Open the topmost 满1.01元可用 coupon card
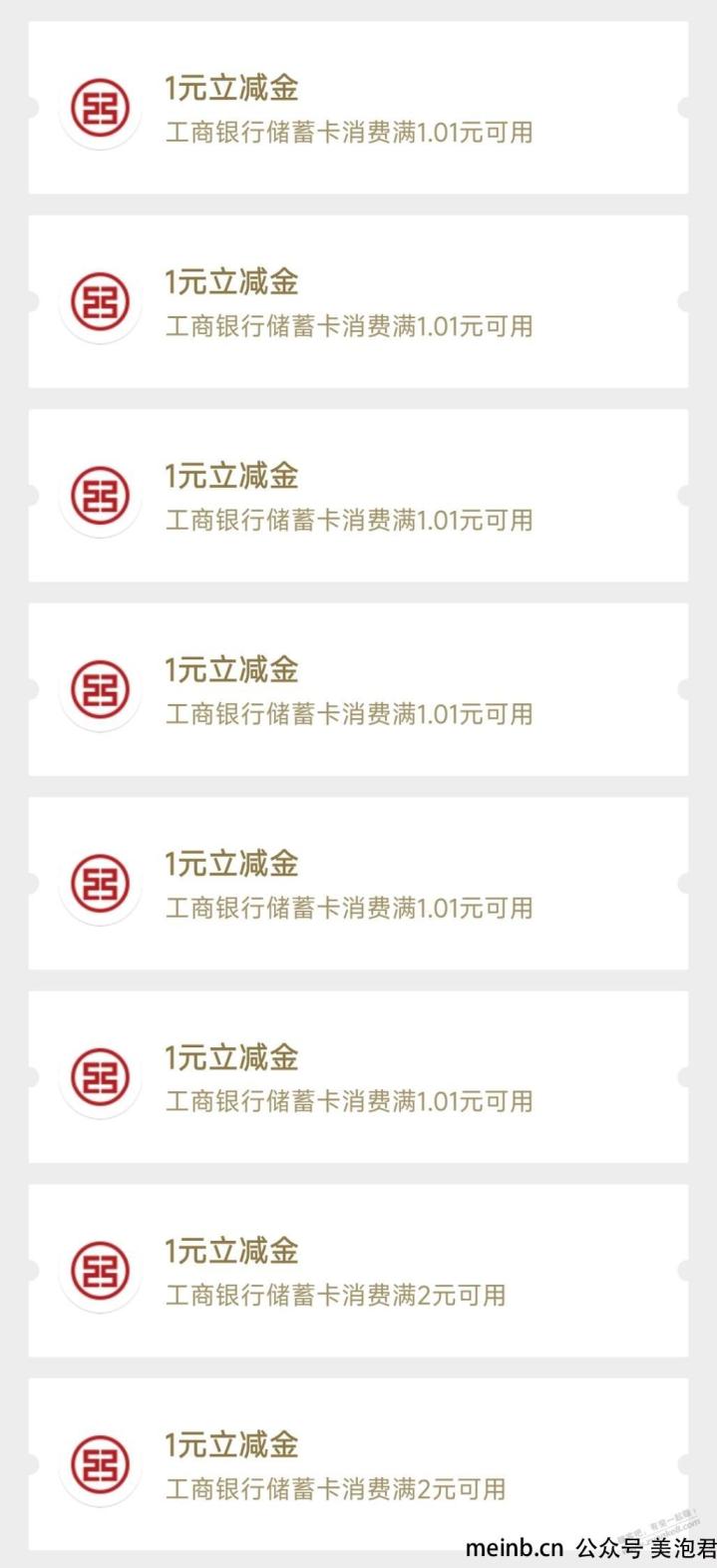Screen dimensions: 717x1568 coord(358,108)
